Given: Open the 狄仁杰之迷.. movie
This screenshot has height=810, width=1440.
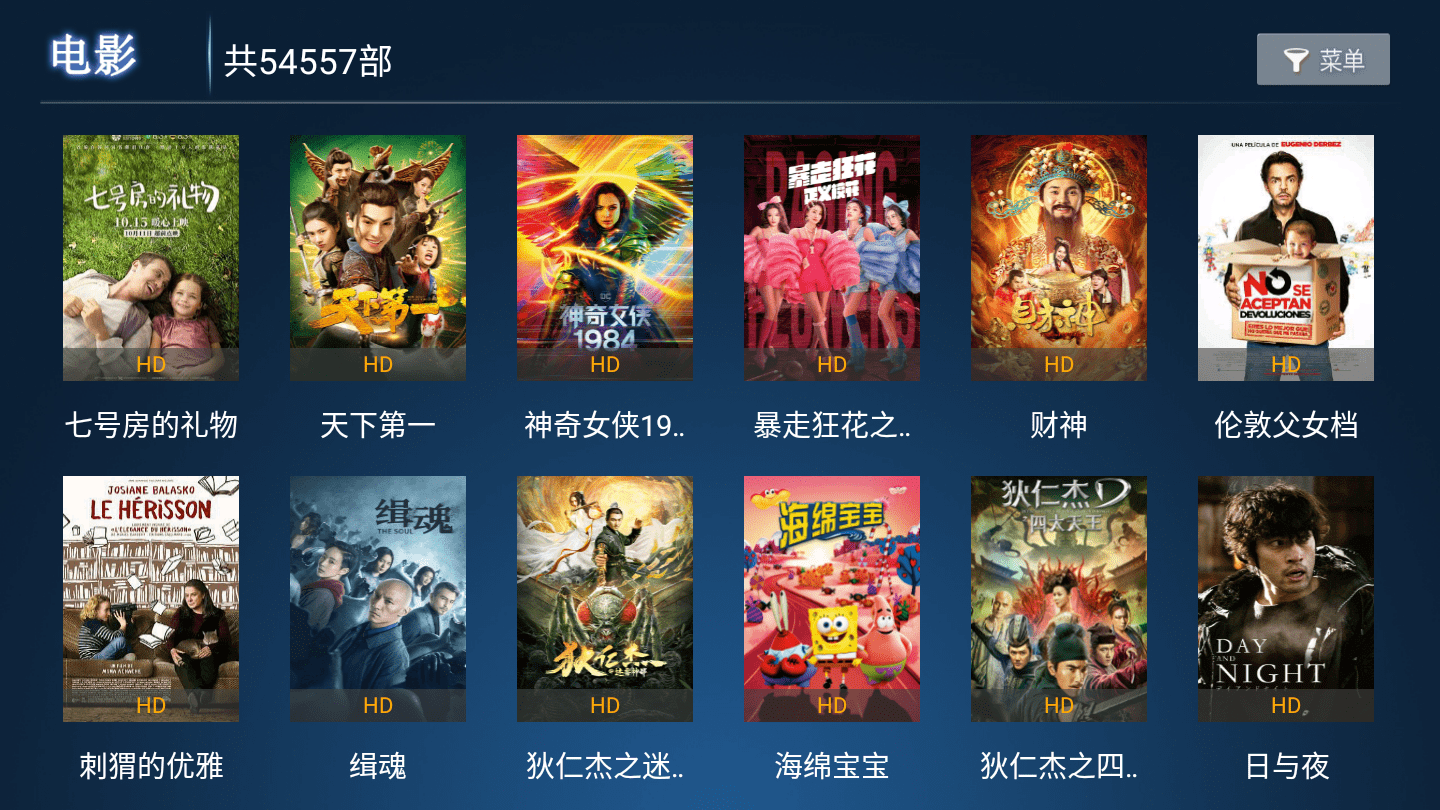Looking at the screenshot, I should [x=605, y=598].
